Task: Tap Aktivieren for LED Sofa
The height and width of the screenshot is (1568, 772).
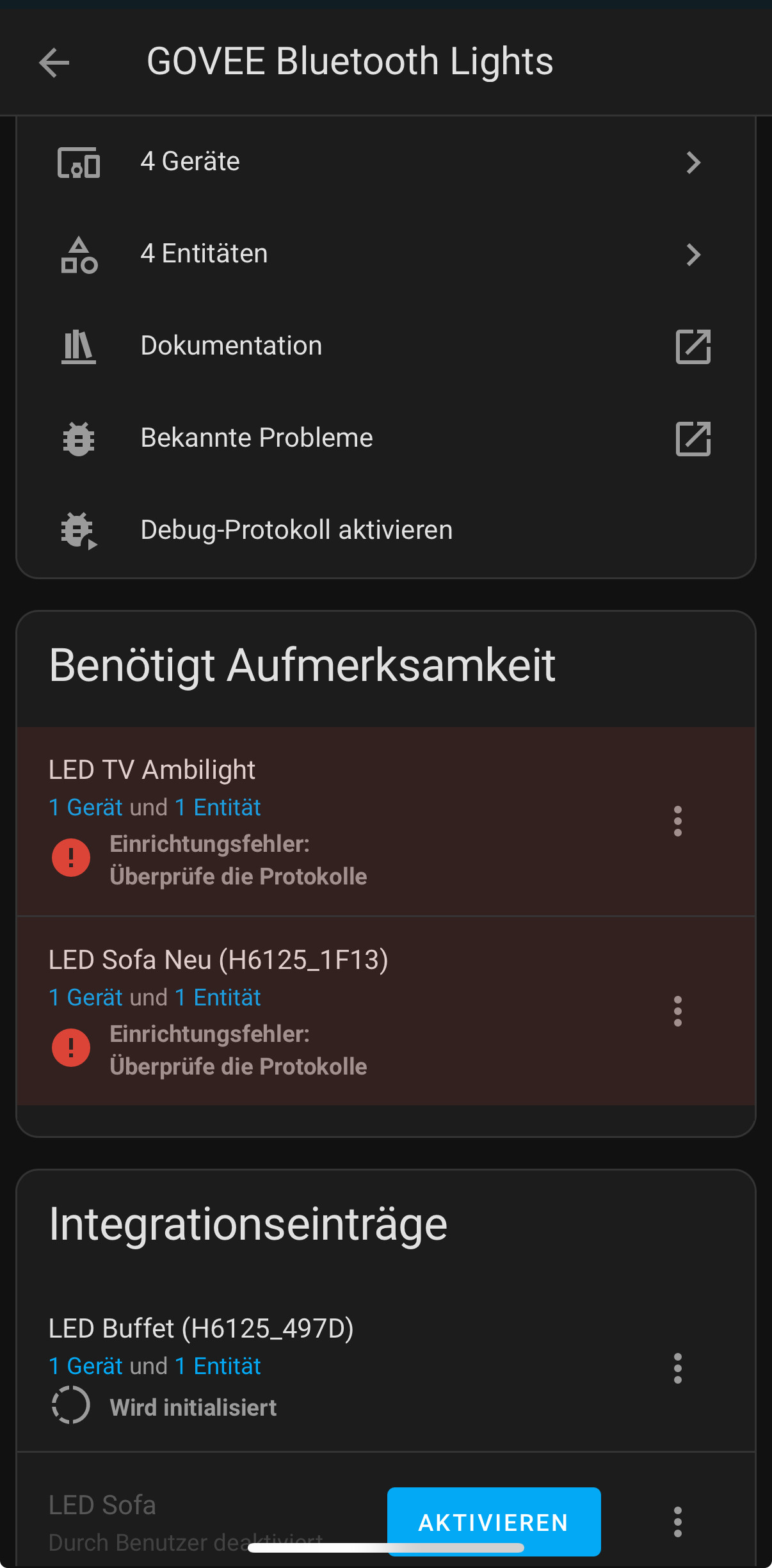Action: (494, 1521)
